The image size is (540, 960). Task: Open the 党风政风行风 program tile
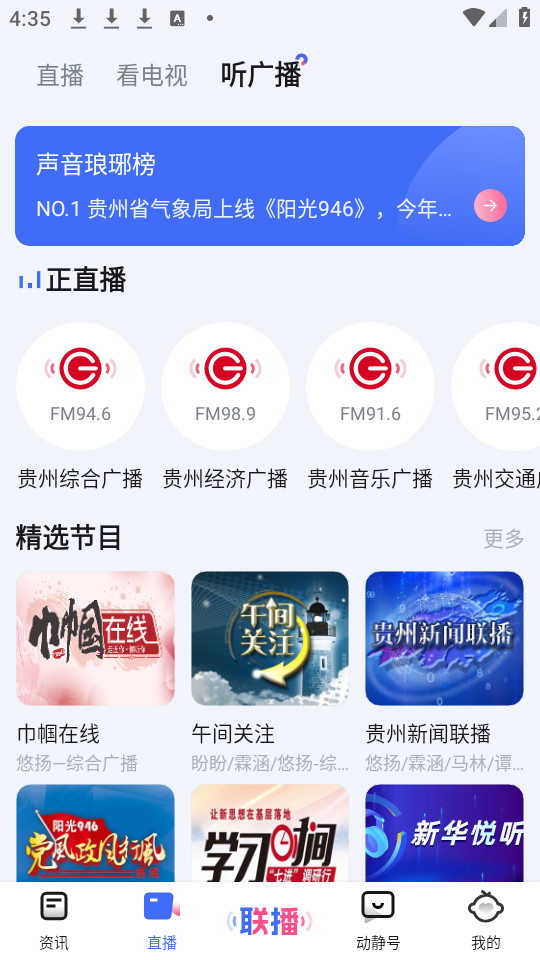click(96, 833)
